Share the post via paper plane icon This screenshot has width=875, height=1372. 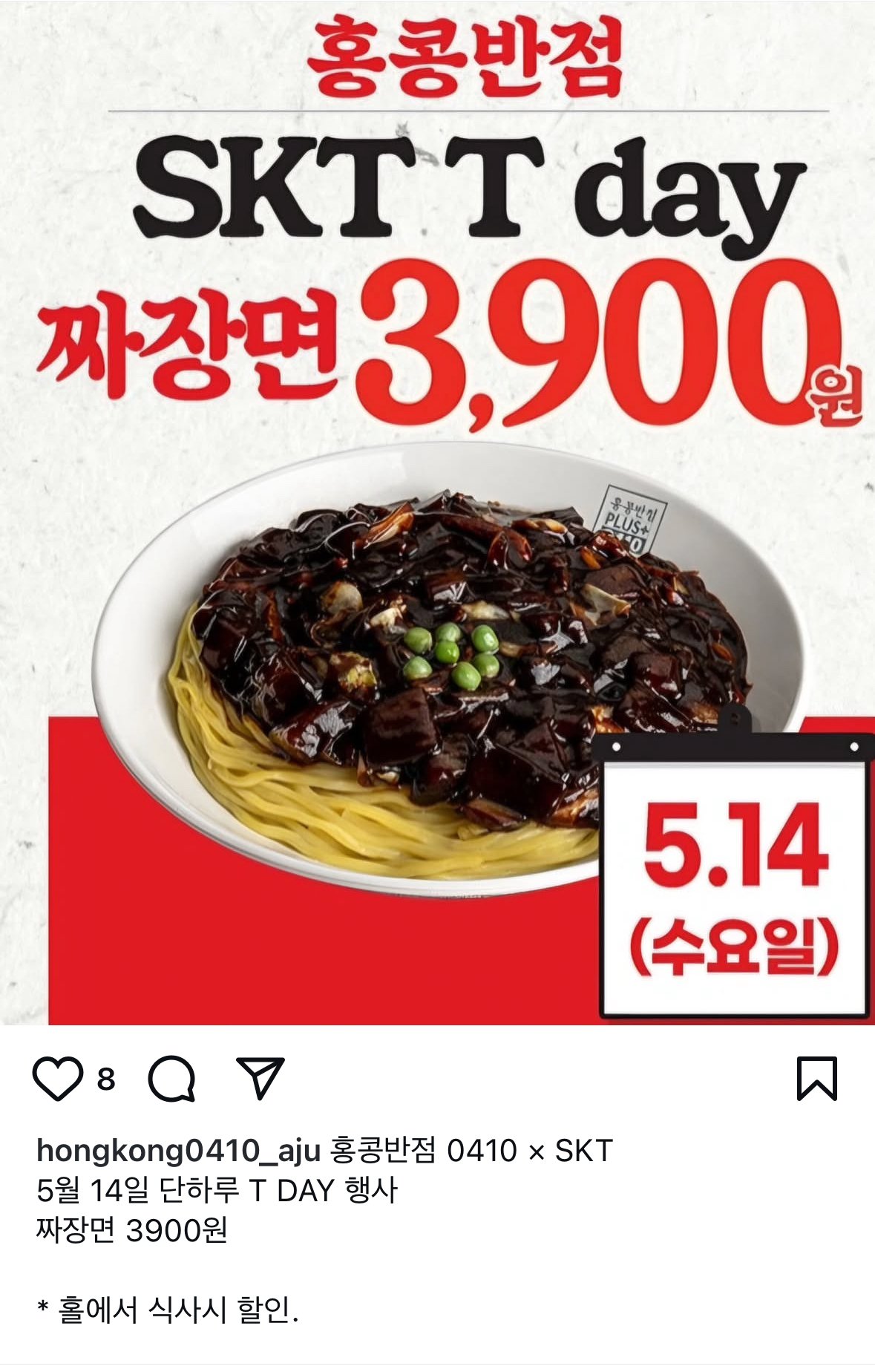[x=260, y=1078]
